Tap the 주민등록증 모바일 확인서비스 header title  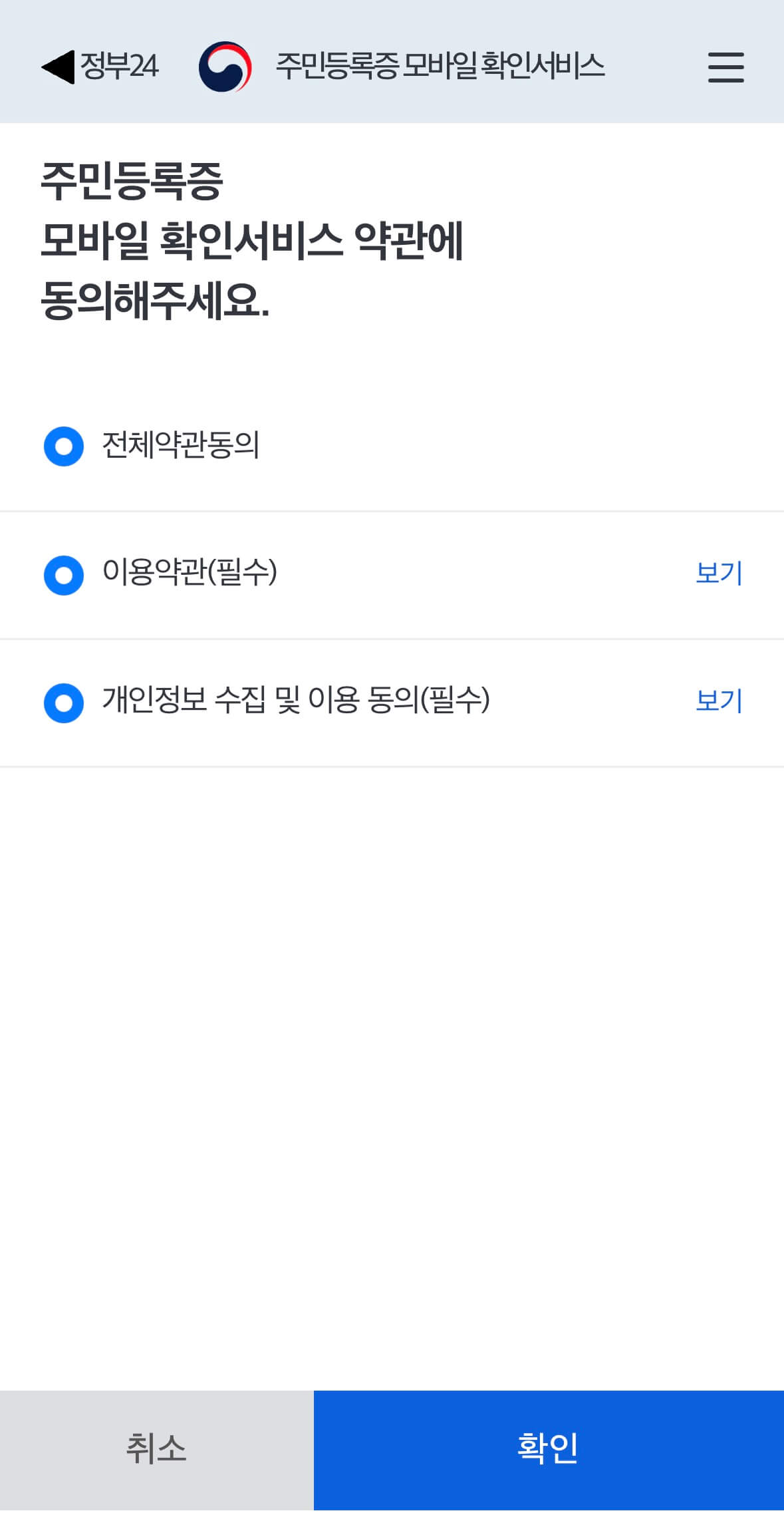(441, 67)
